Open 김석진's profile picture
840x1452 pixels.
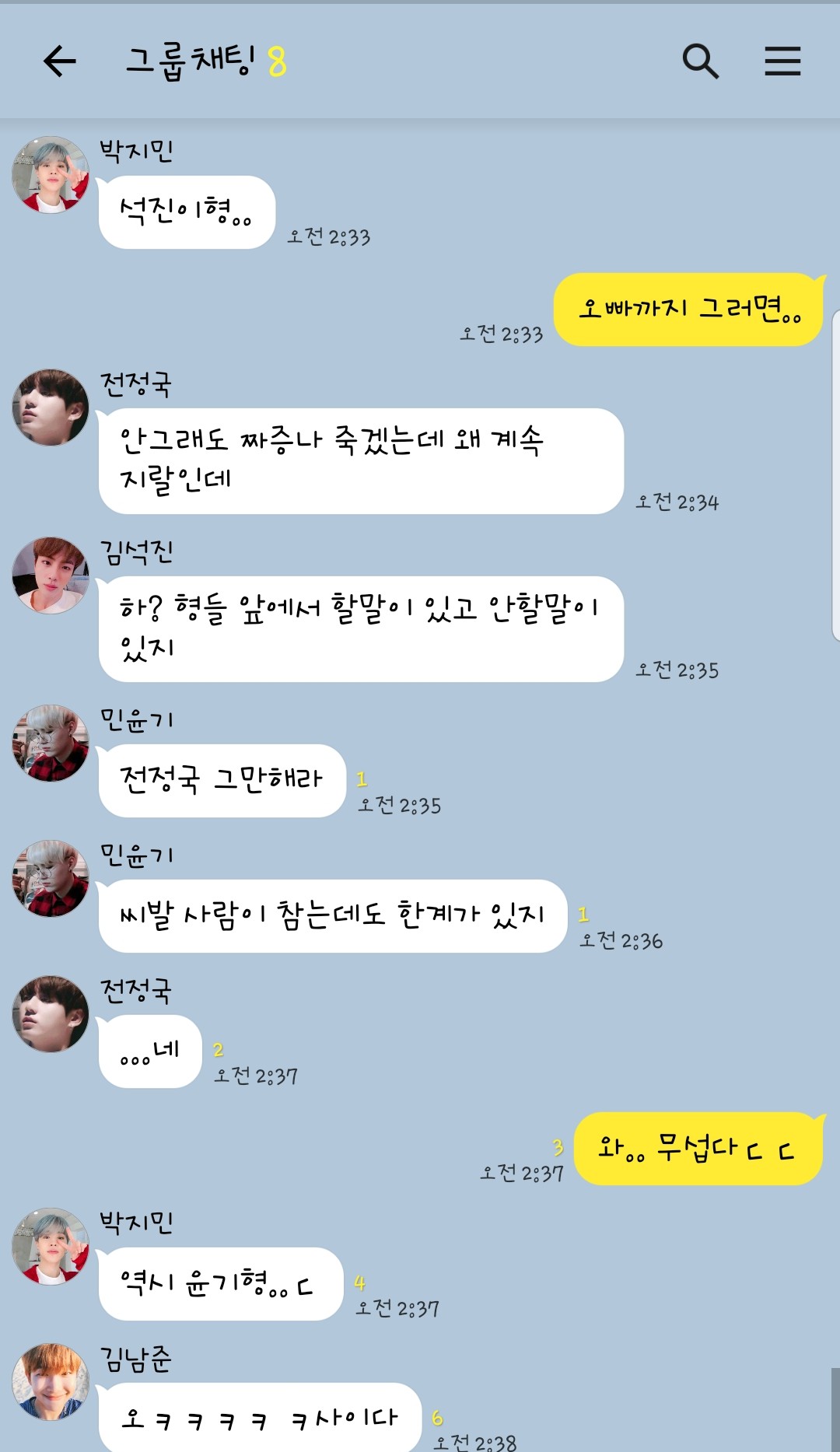51,576
